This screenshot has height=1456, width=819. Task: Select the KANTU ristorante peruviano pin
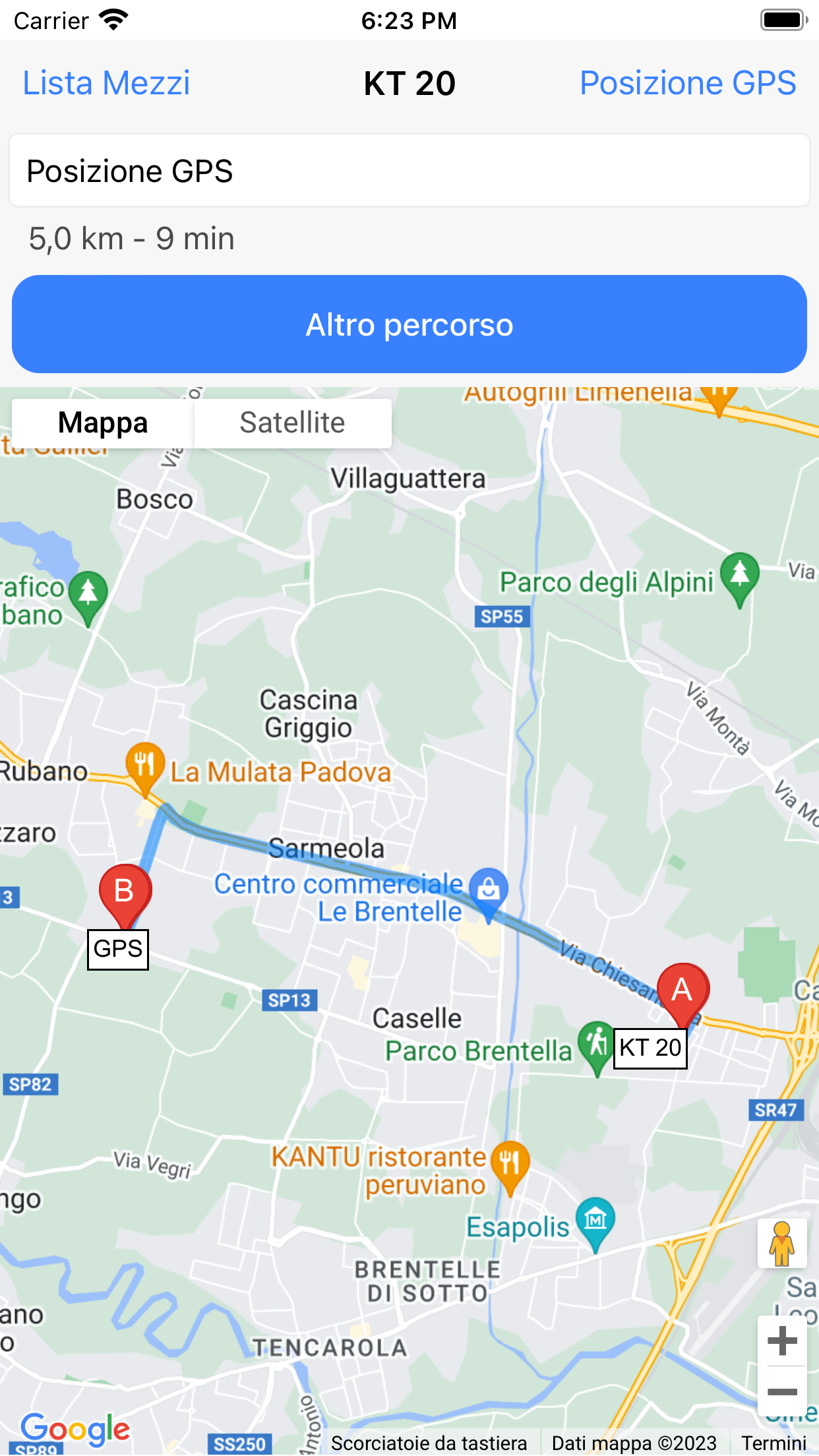click(x=510, y=1164)
